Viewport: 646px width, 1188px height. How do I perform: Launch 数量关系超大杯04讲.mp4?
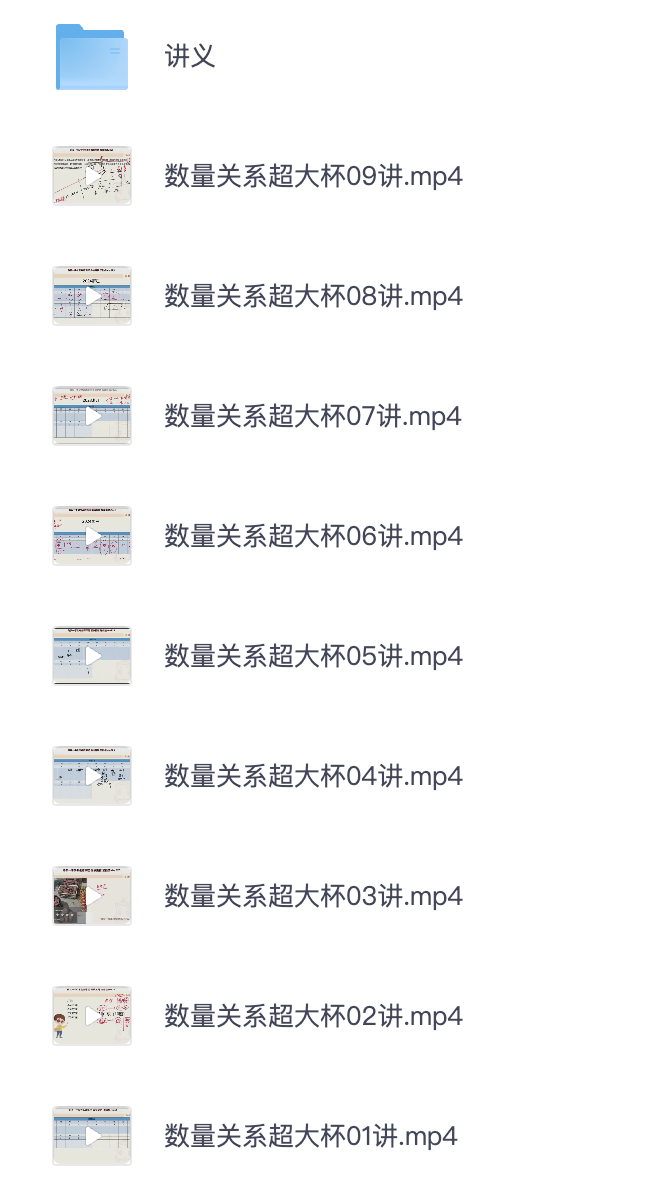pos(313,776)
